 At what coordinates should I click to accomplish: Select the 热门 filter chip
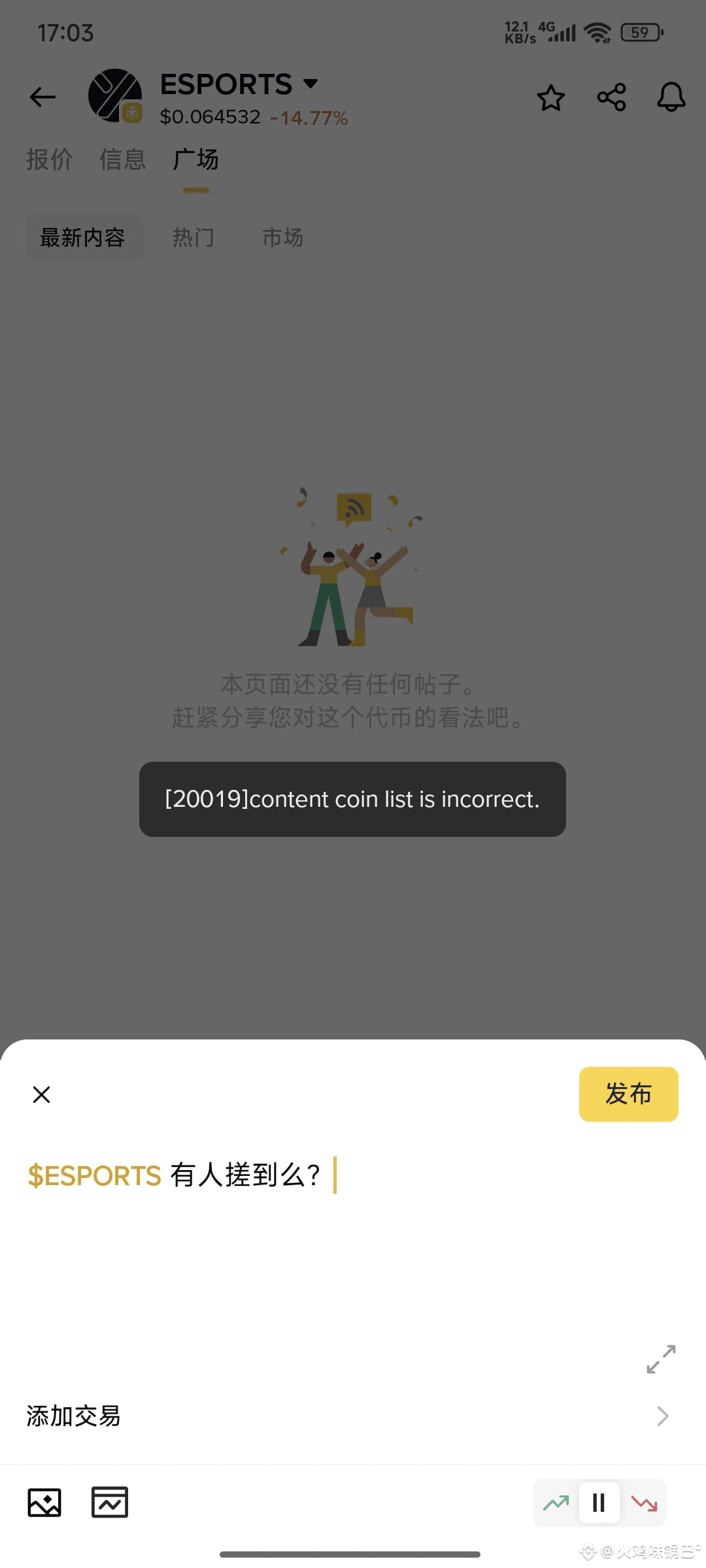193,238
